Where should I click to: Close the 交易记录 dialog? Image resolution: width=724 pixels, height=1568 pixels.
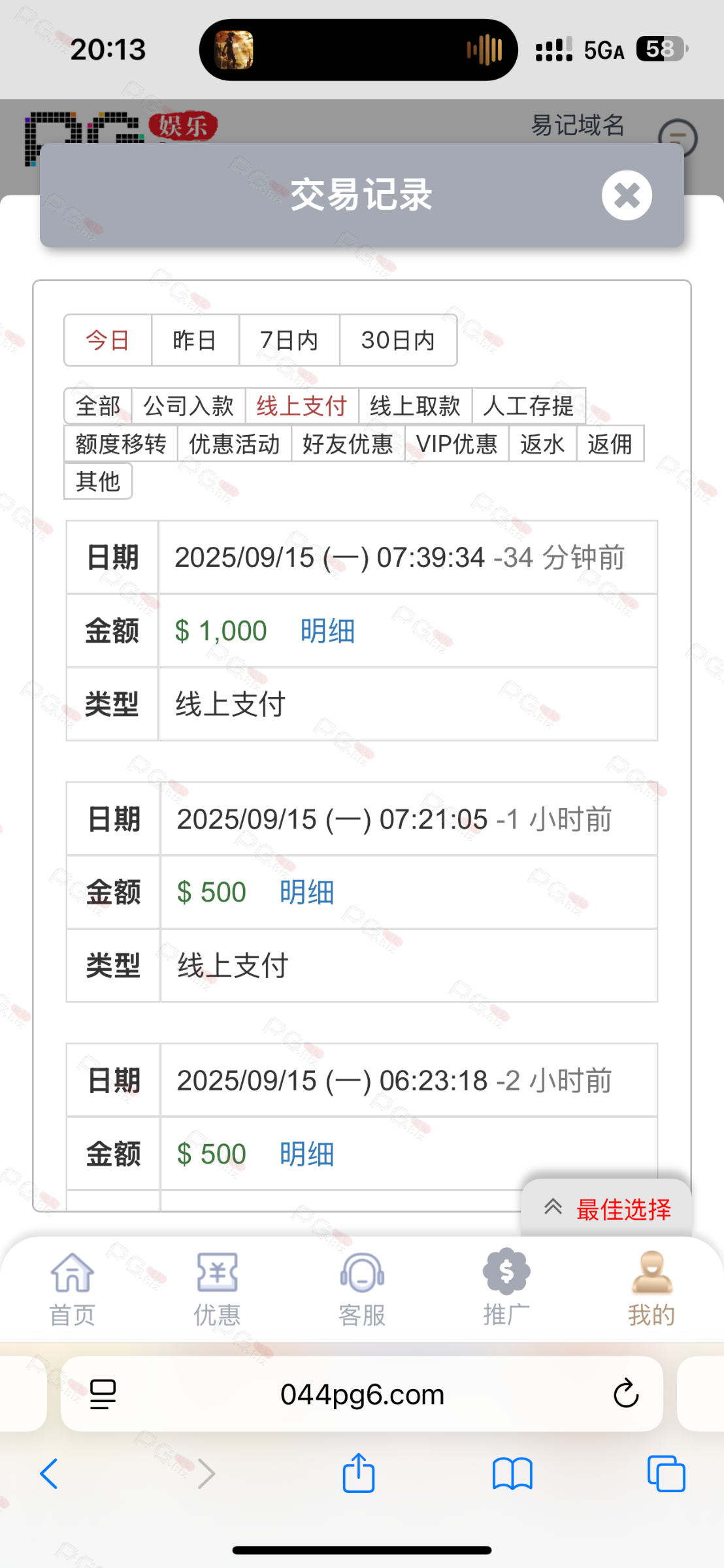click(x=627, y=195)
